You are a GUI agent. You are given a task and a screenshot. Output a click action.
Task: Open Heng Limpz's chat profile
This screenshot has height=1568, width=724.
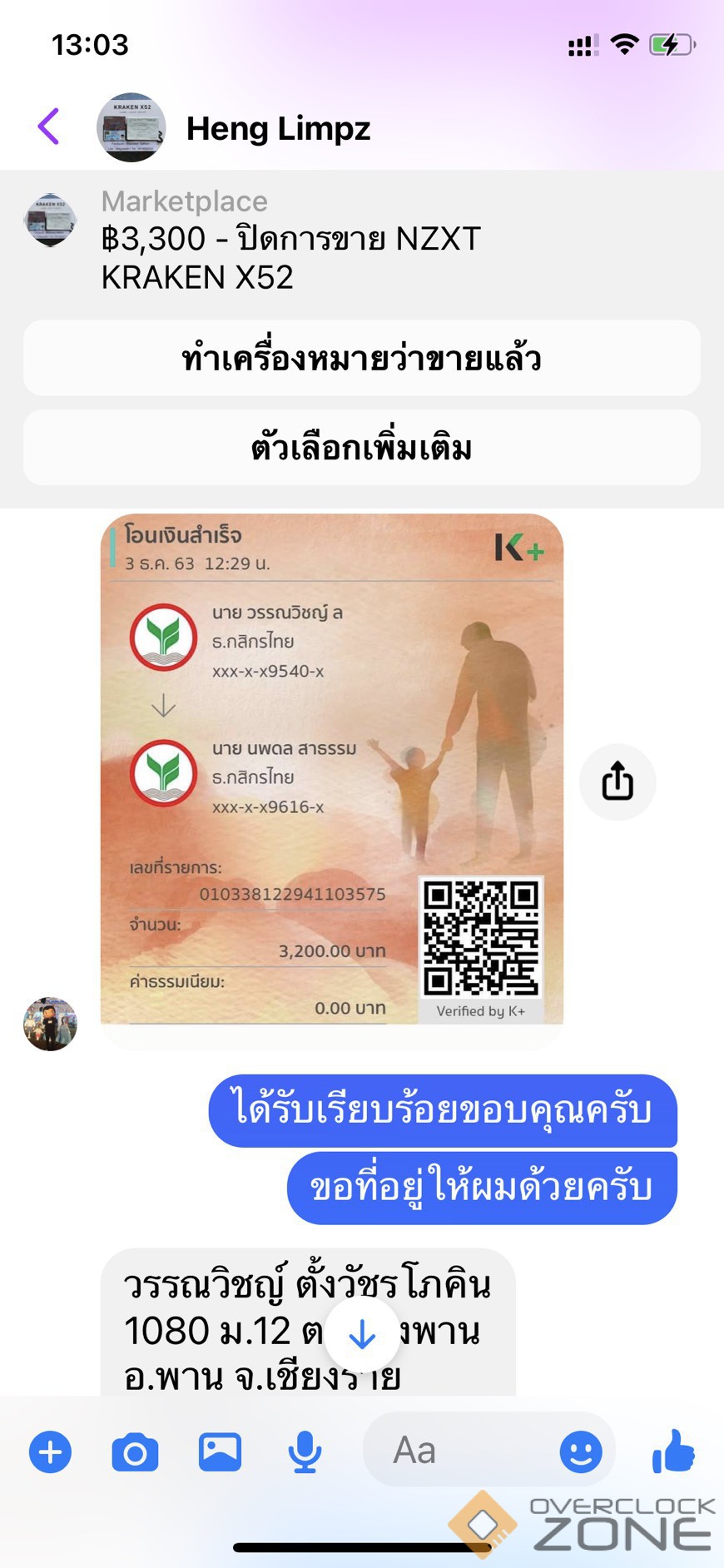pos(278,128)
